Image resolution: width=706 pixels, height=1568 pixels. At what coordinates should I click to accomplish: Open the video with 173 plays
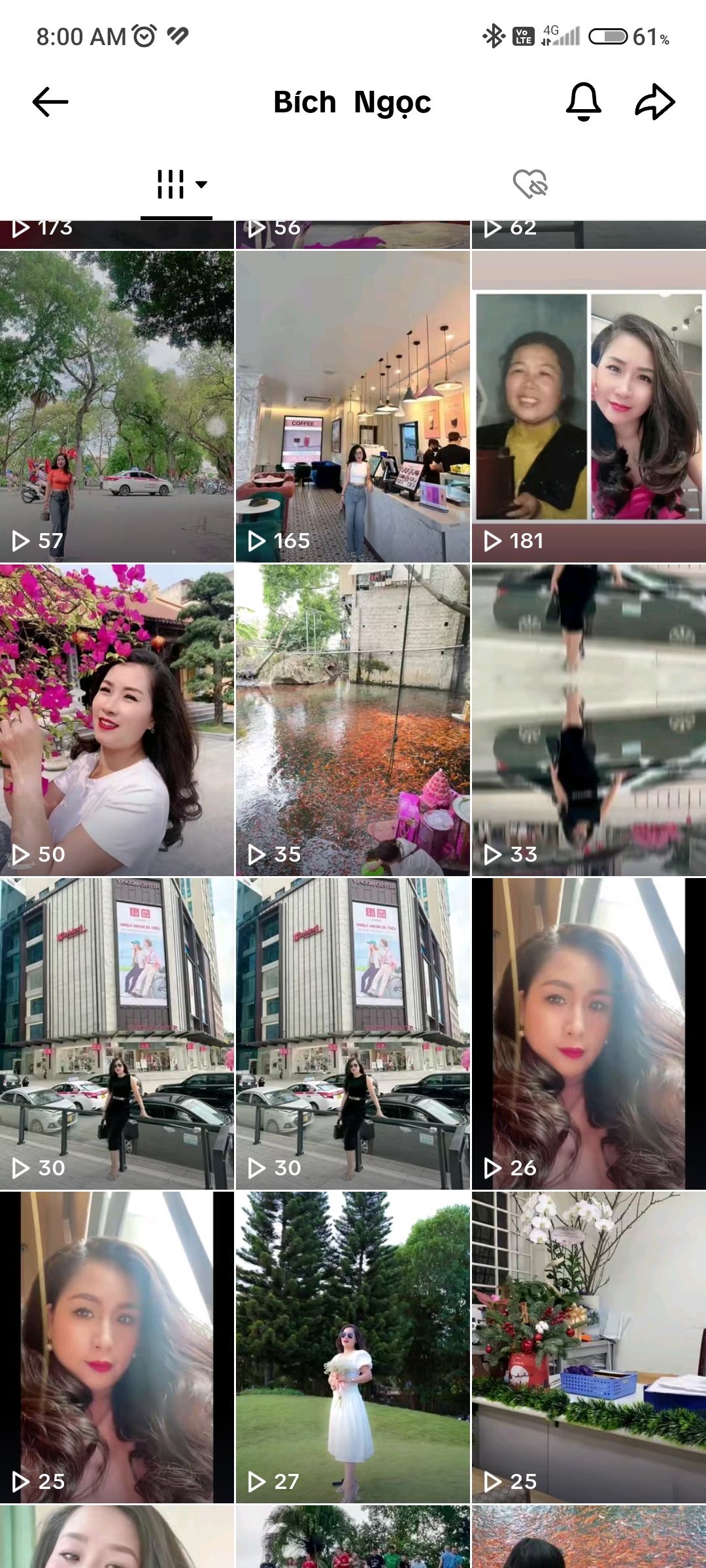point(116,235)
